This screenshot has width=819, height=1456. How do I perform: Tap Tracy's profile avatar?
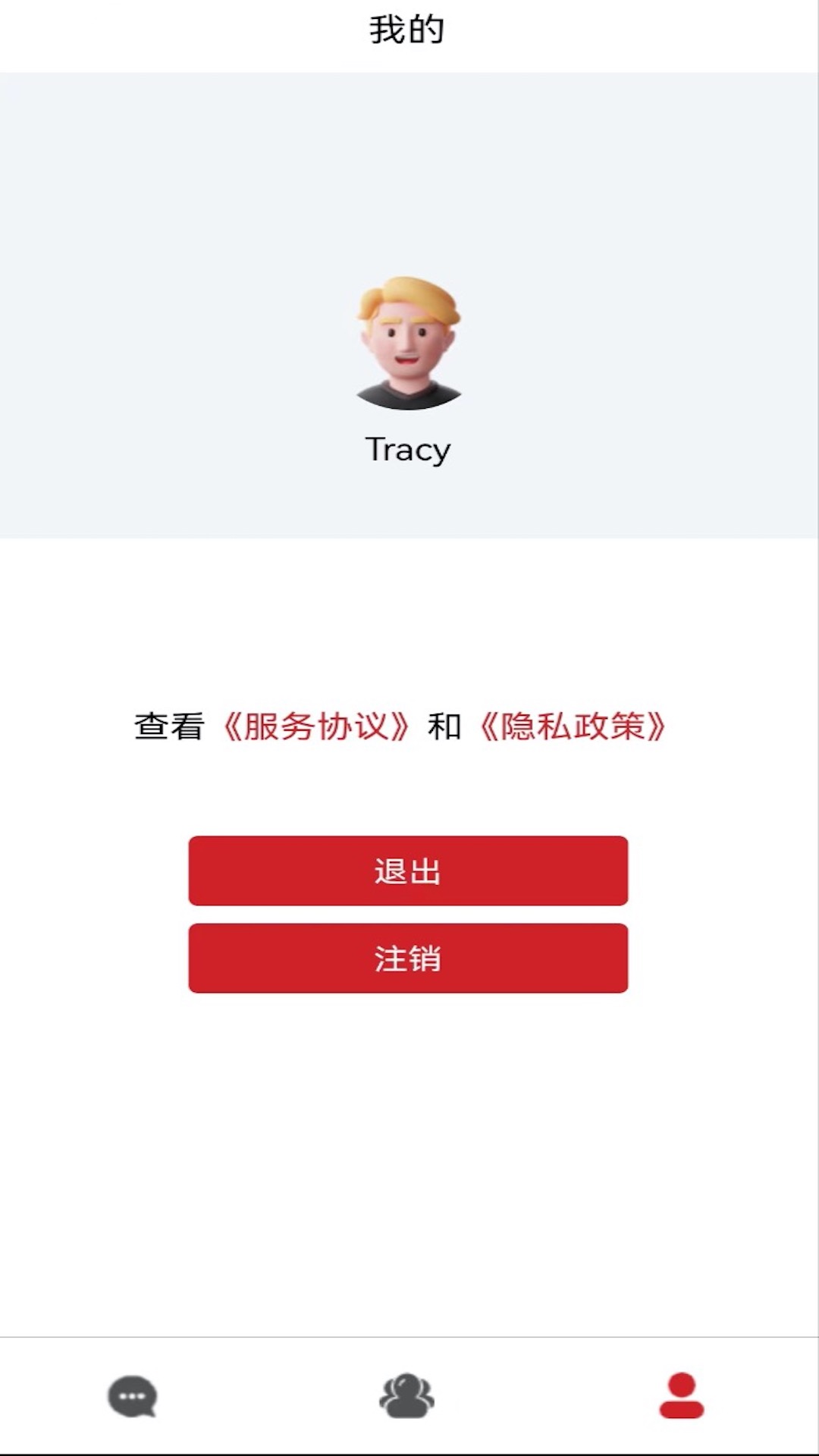[408, 343]
